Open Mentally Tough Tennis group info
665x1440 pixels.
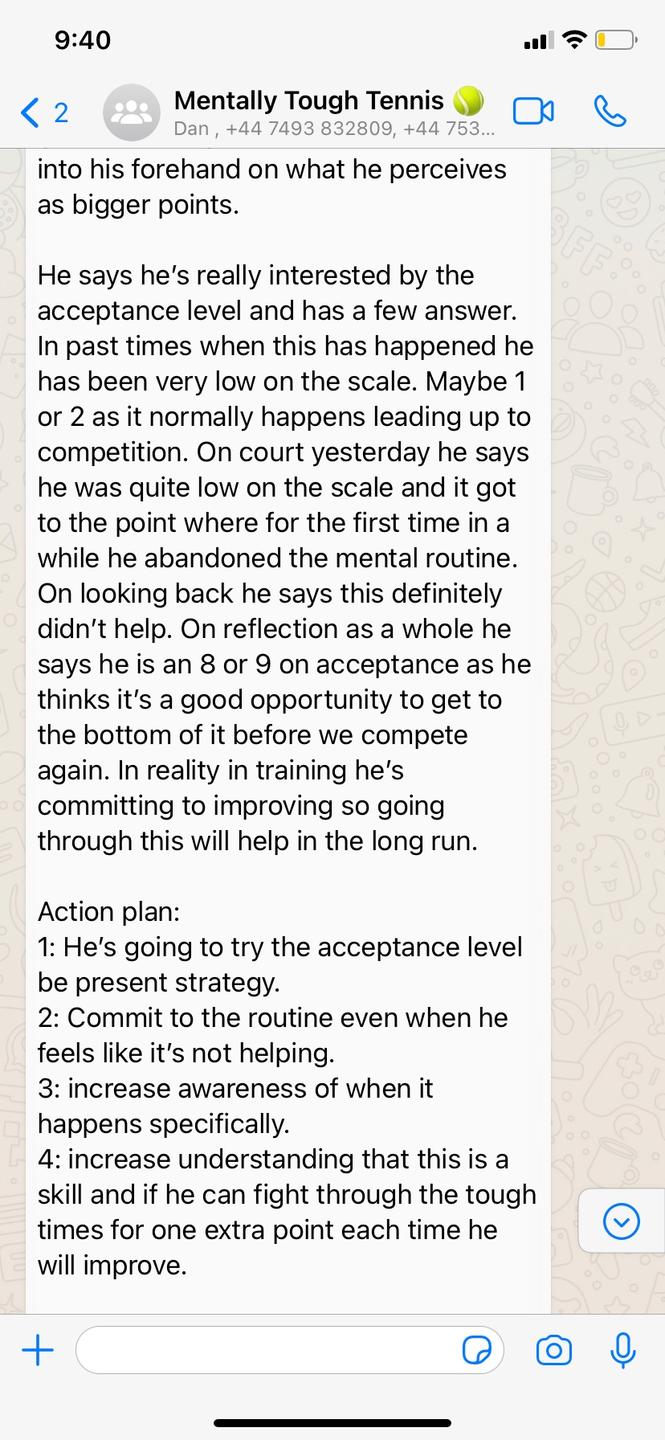tap(310, 112)
